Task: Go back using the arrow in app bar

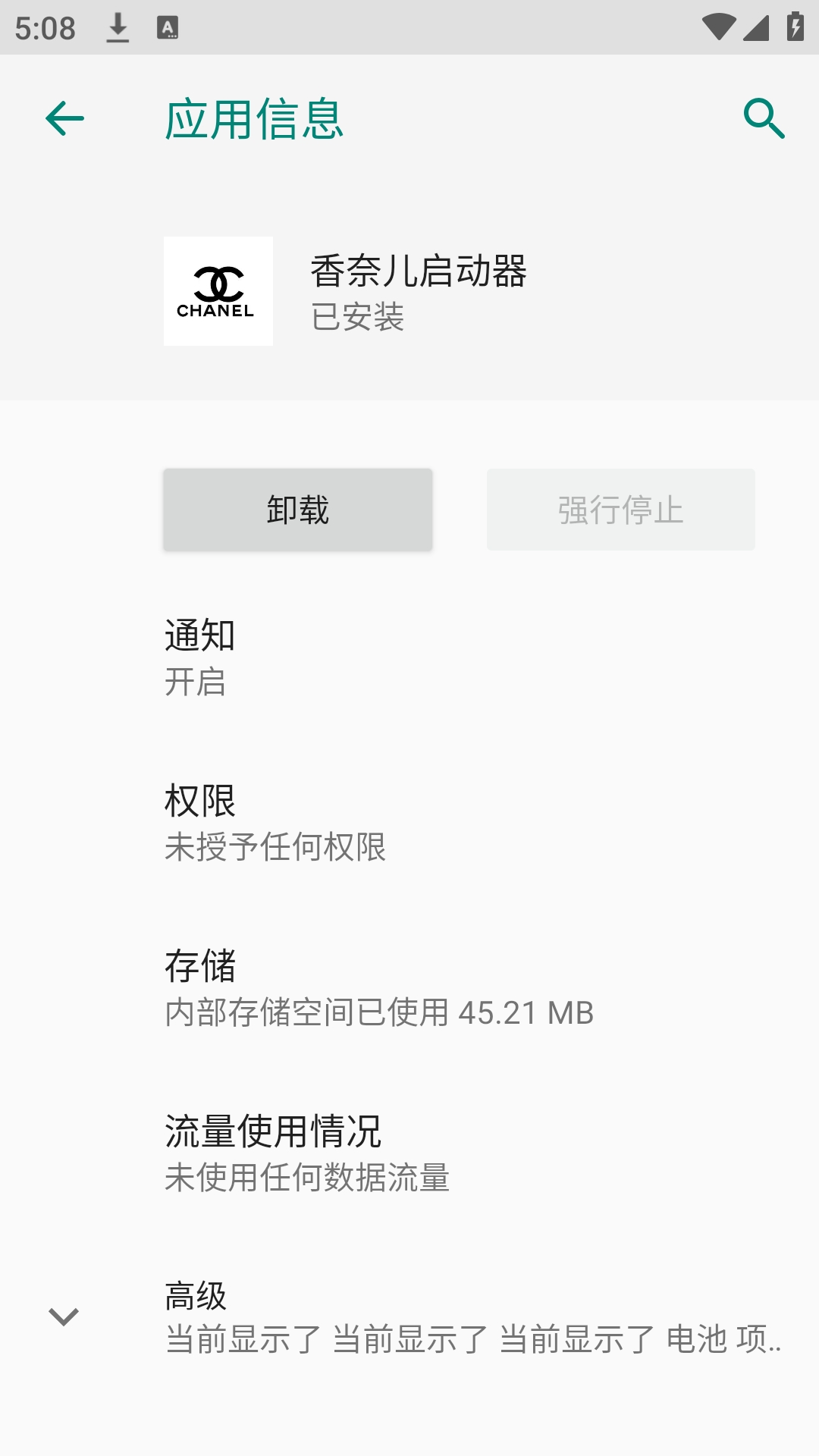Action: [x=64, y=119]
